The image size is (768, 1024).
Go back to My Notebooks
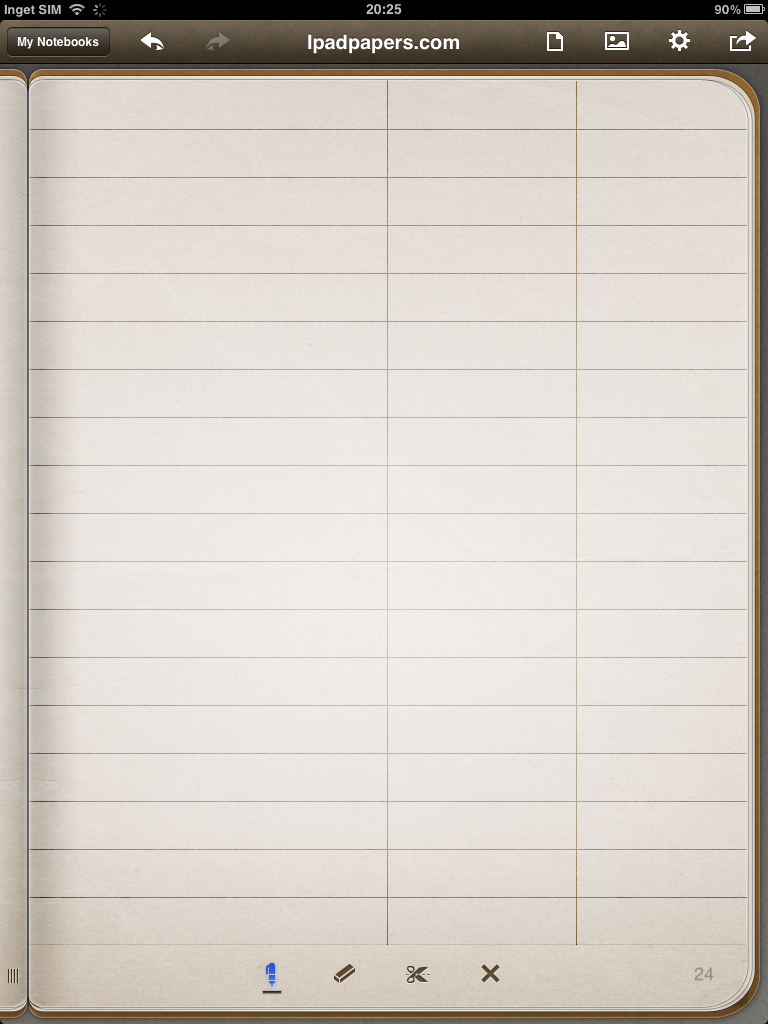pos(58,42)
